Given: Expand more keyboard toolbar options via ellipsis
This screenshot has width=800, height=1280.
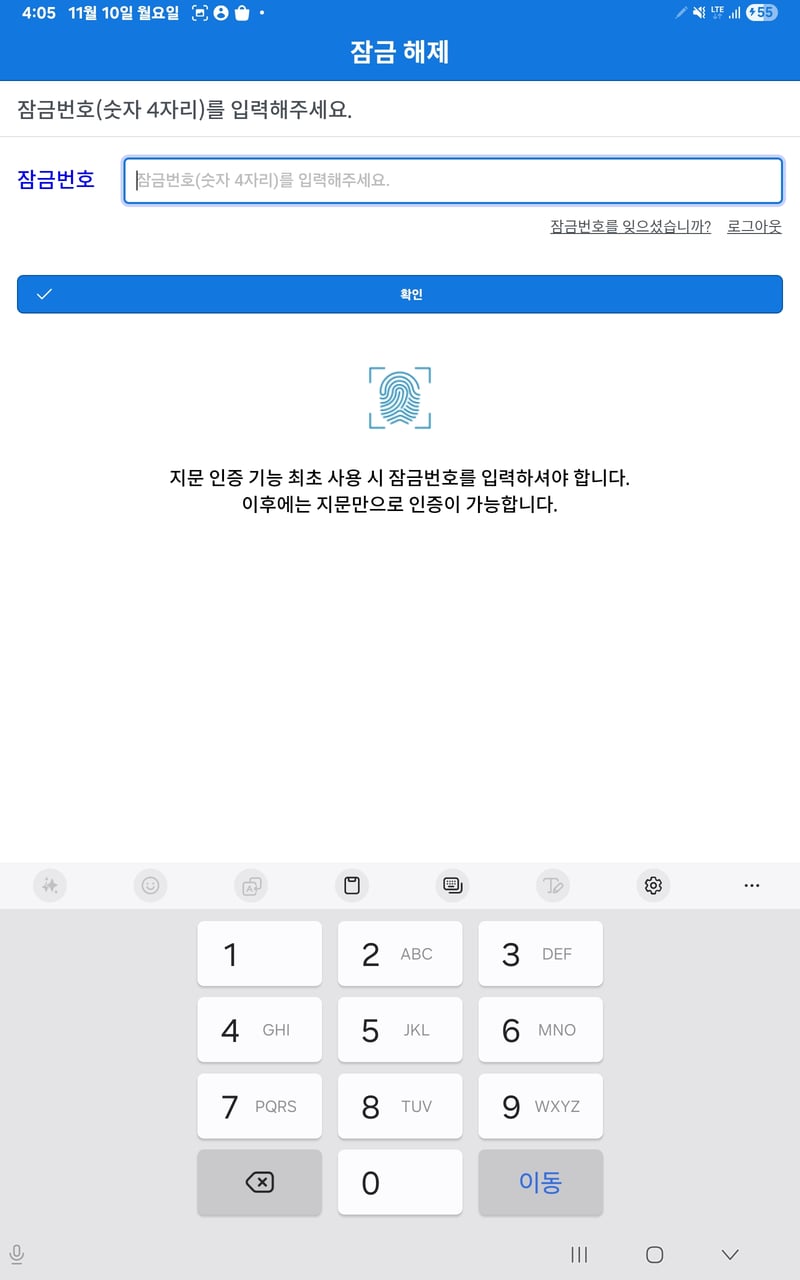Looking at the screenshot, I should tap(751, 885).
